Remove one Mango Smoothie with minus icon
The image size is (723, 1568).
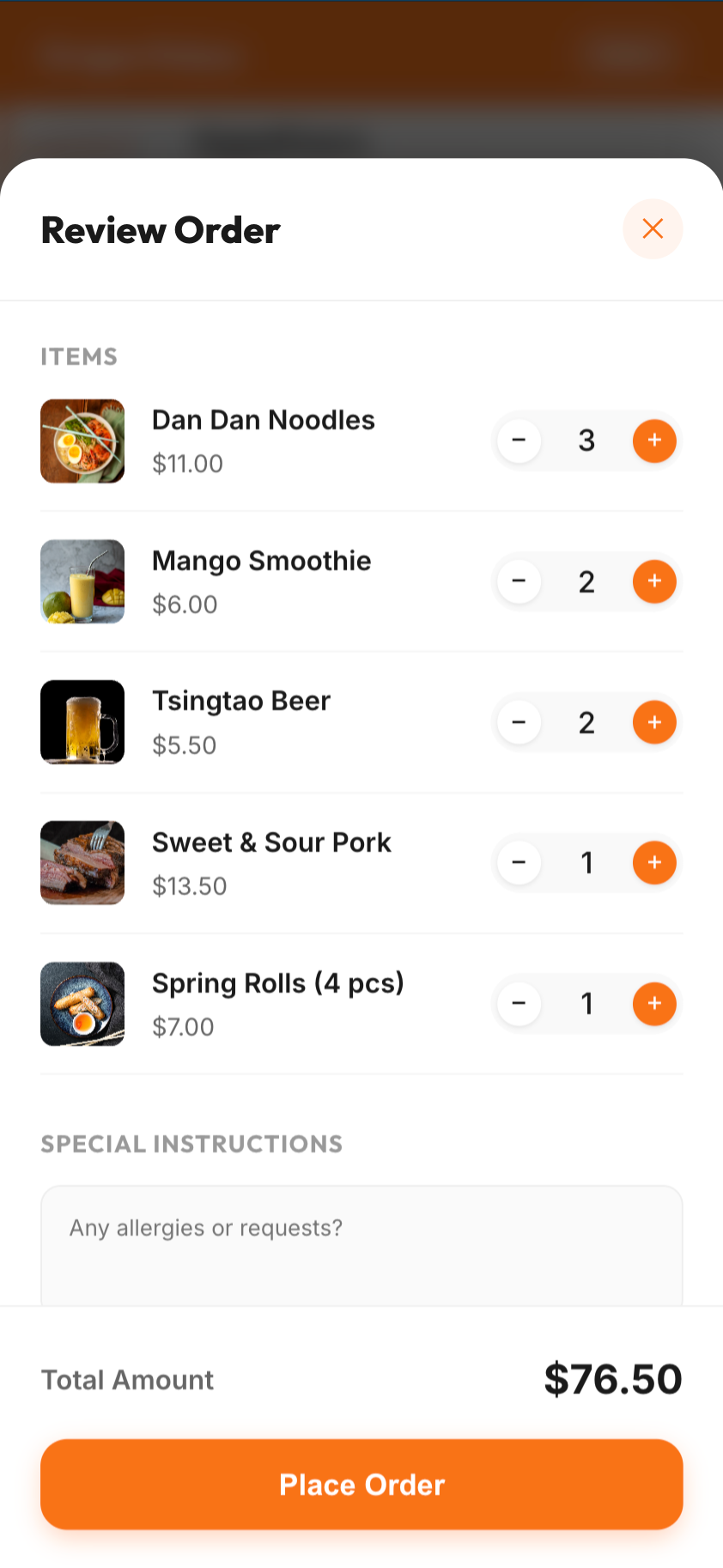[x=519, y=581]
